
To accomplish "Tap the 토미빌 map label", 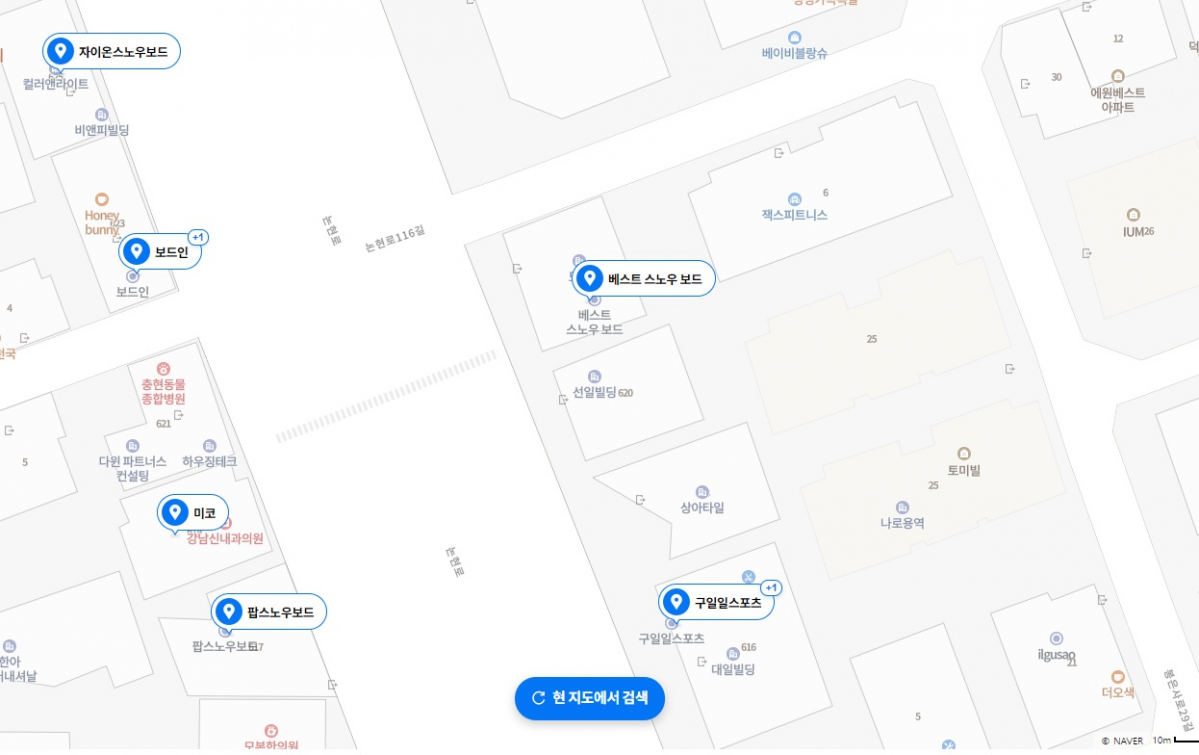I will click(x=964, y=469).
